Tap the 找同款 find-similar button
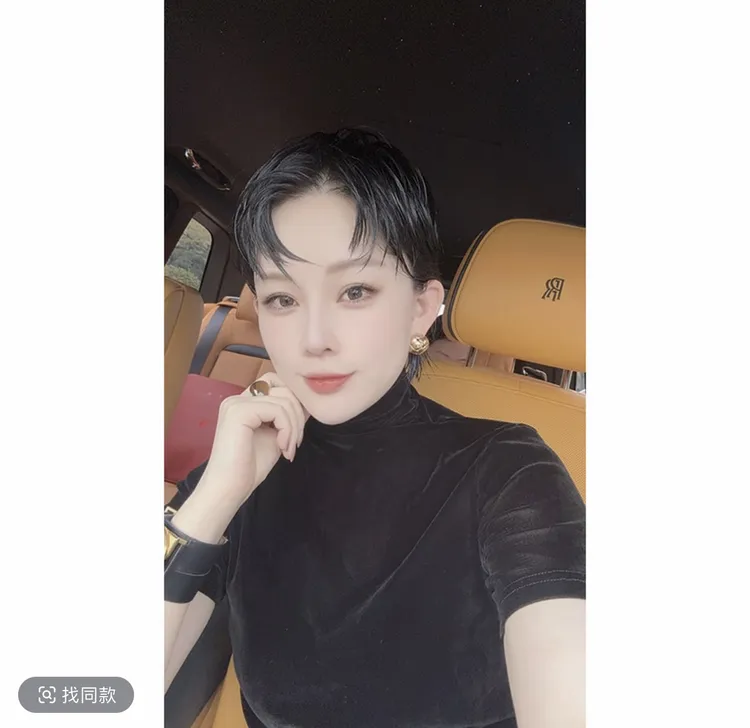 pos(76,694)
